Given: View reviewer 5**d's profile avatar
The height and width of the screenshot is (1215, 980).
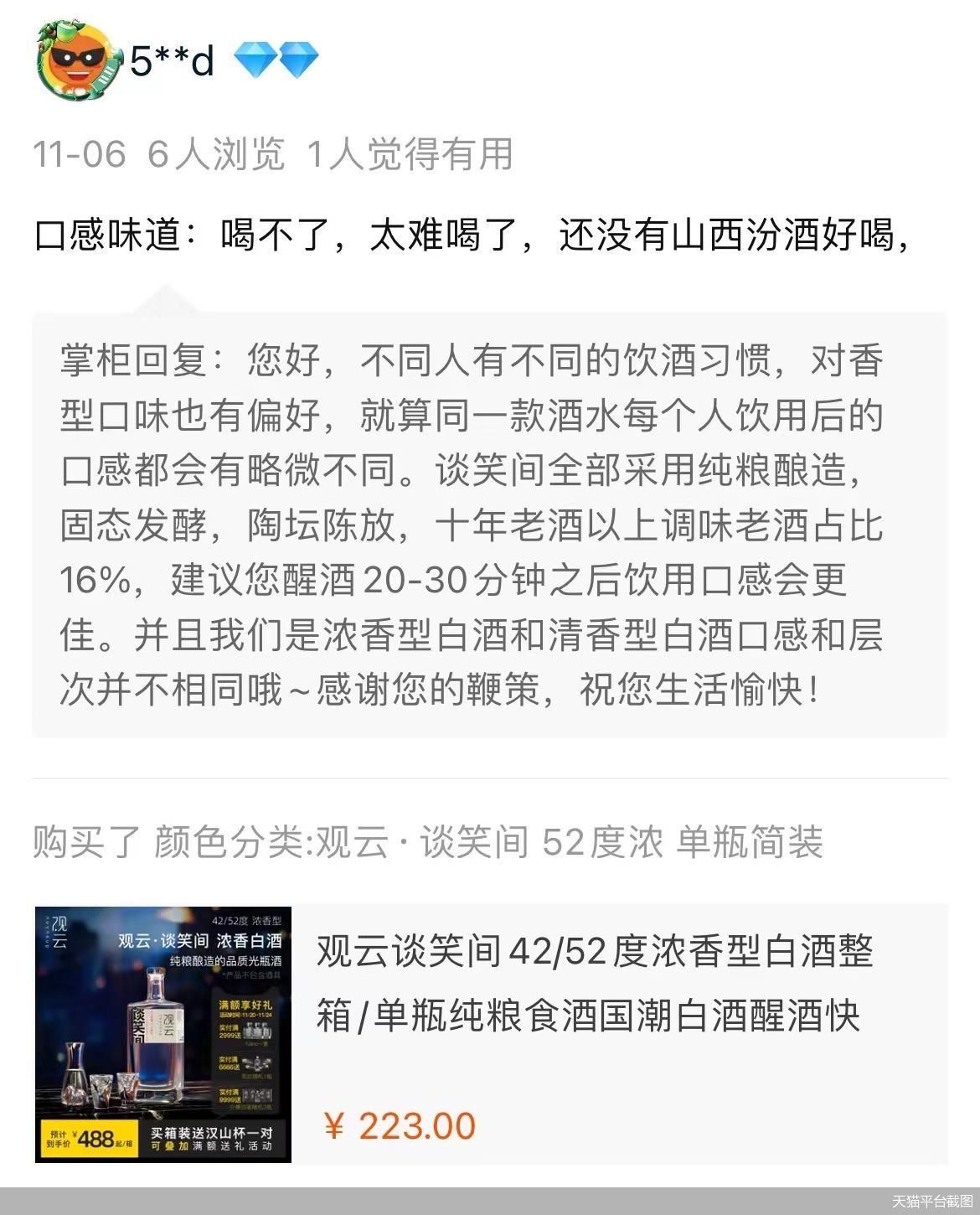Looking at the screenshot, I should pyautogui.click(x=77, y=60).
